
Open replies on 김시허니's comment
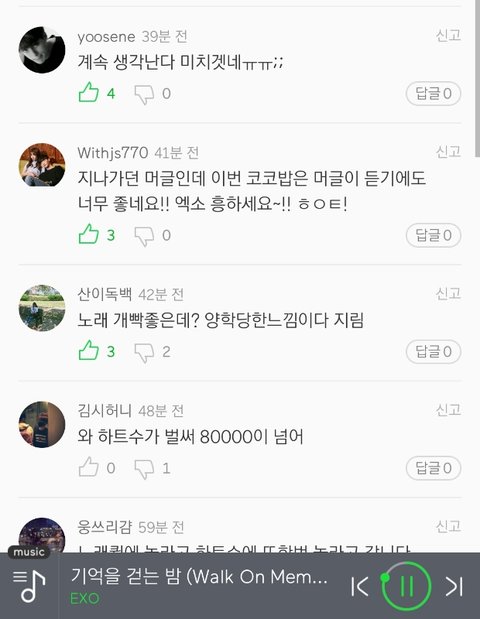coord(433,468)
